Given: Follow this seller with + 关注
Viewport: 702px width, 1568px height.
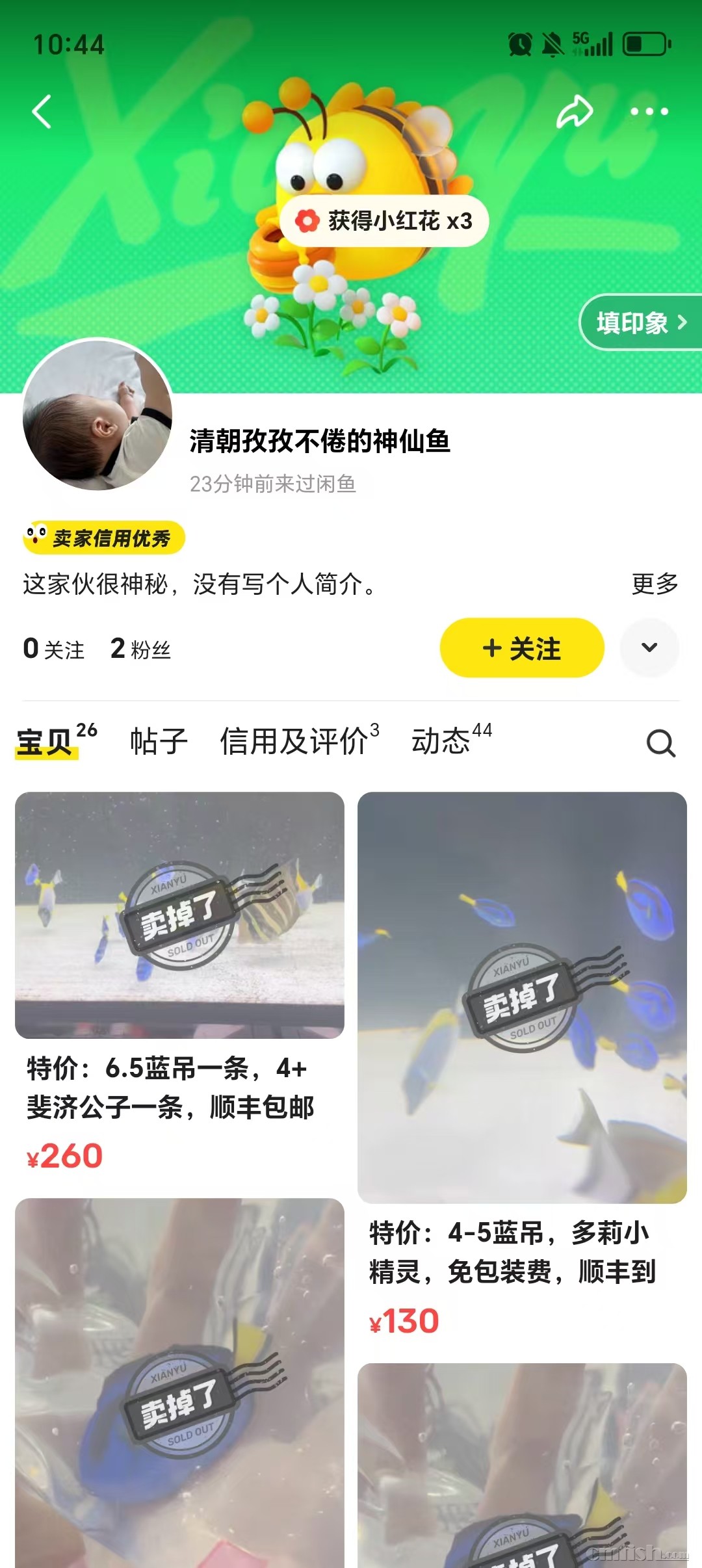Looking at the screenshot, I should coord(522,648).
